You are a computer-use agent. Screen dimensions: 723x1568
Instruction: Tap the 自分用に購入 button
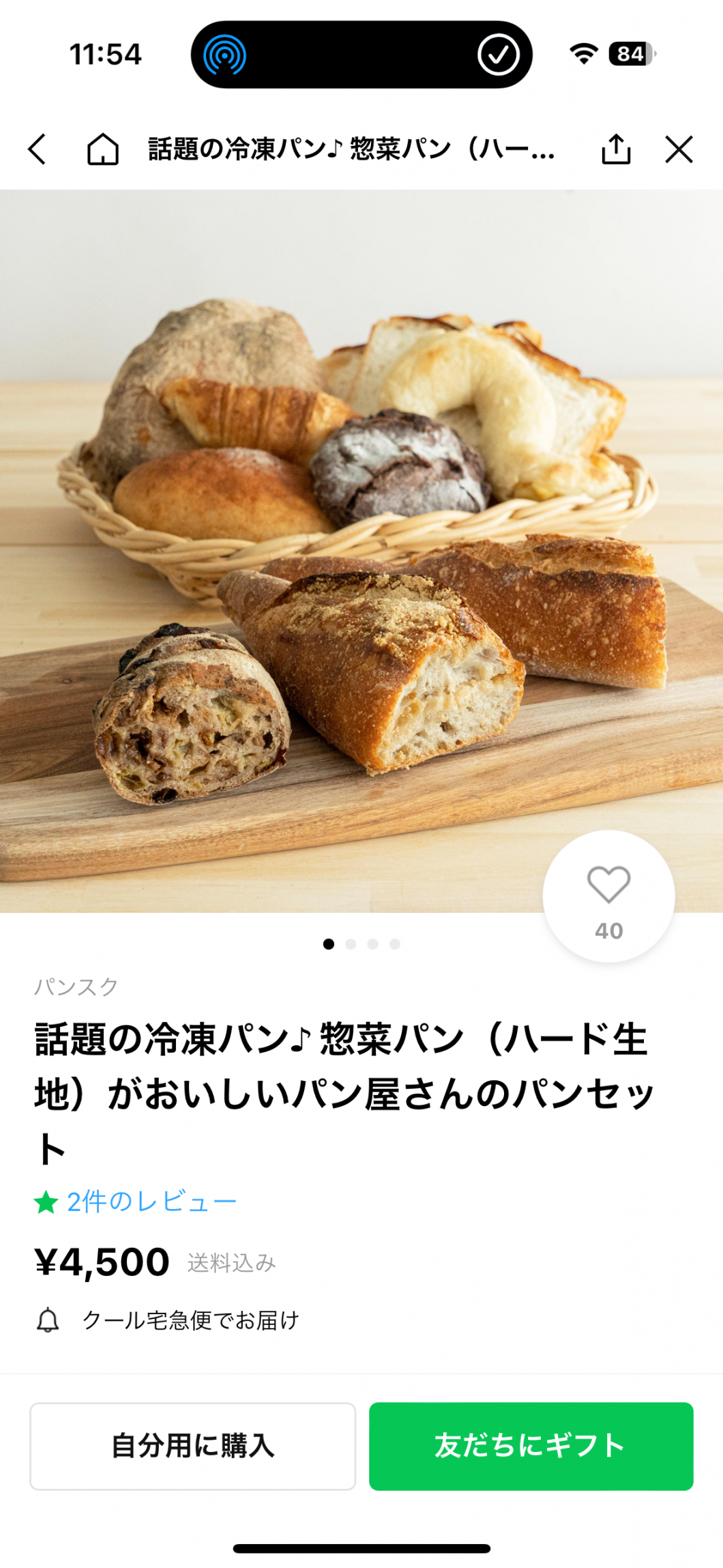pyautogui.click(x=193, y=1446)
